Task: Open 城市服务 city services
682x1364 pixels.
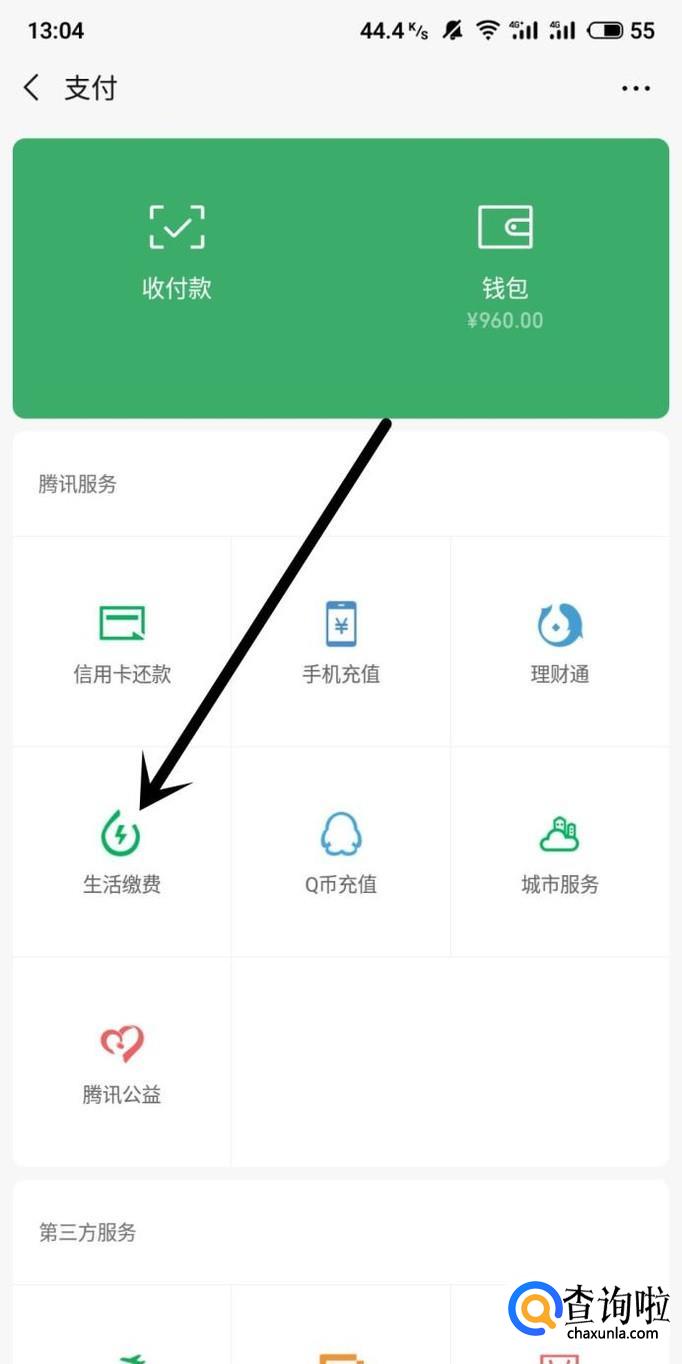Action: [560, 852]
